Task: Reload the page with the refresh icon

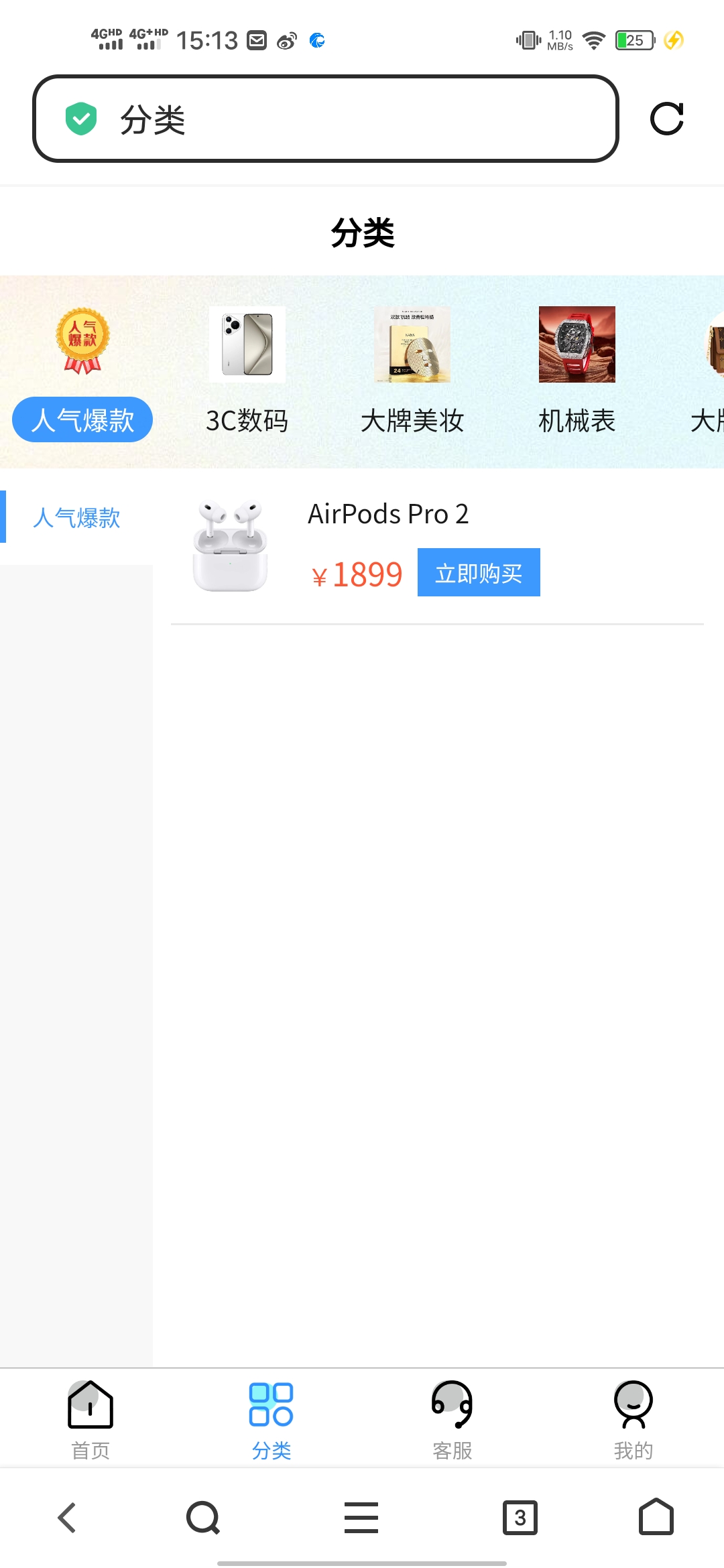Action: point(666,119)
